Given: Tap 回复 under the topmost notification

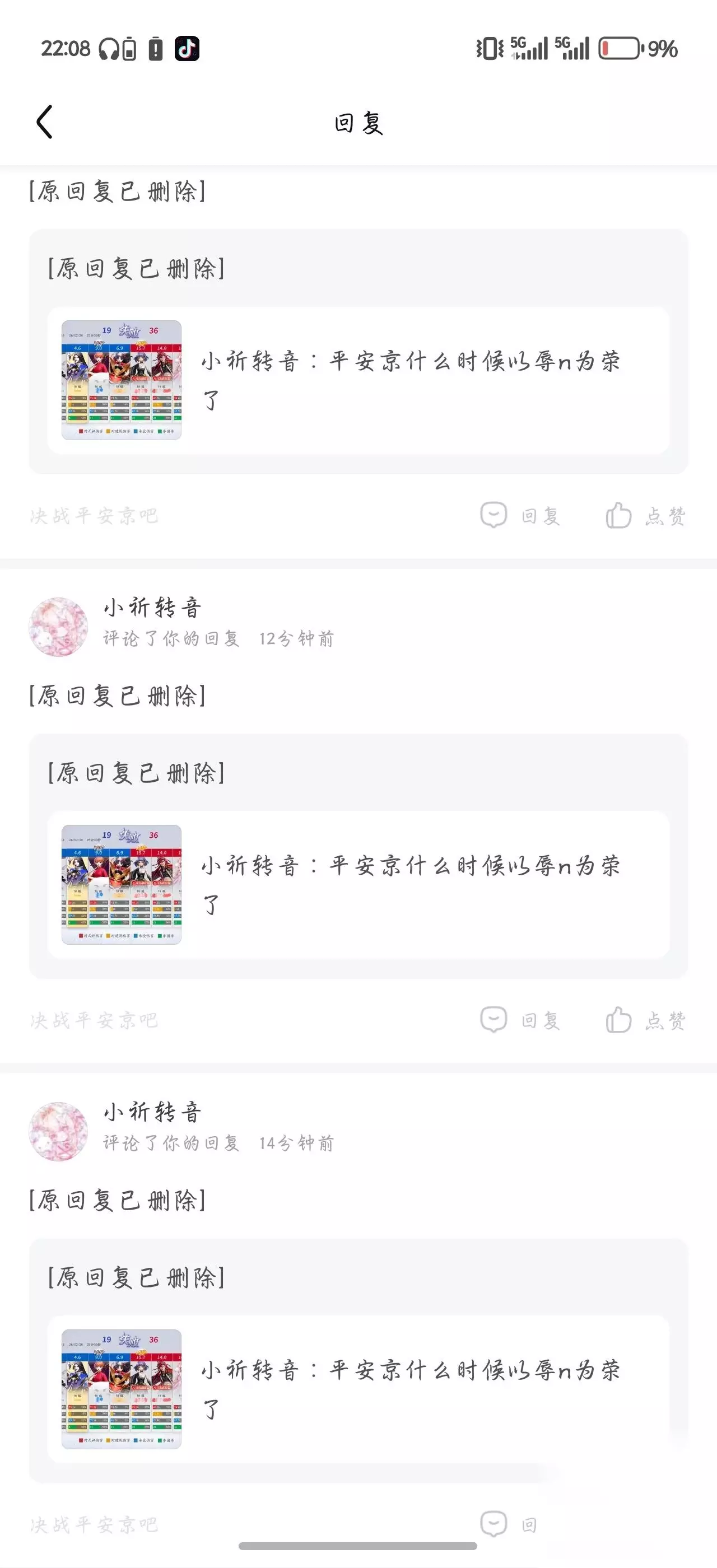Looking at the screenshot, I should pos(520,516).
